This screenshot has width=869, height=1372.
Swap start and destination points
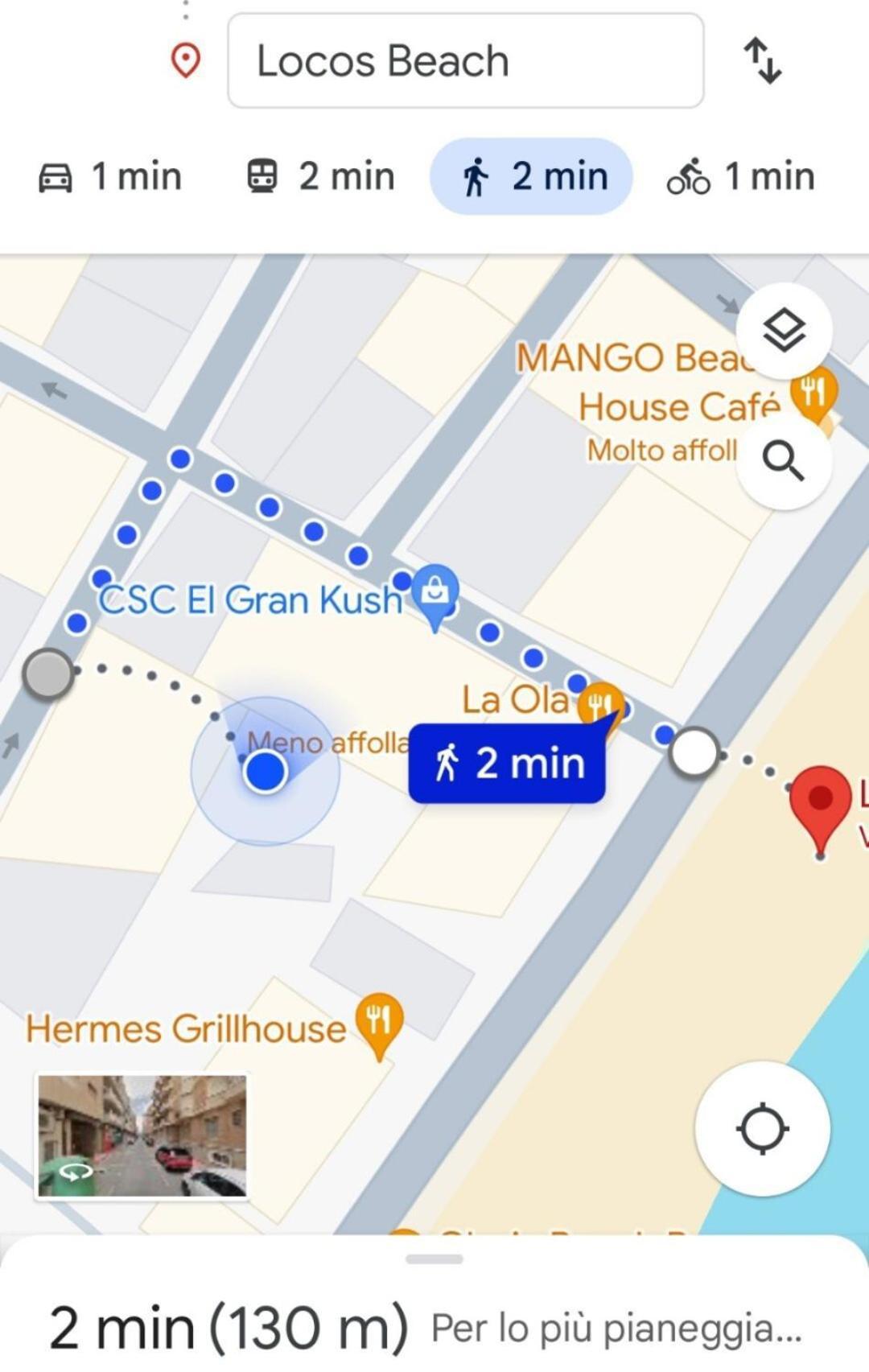tap(762, 61)
